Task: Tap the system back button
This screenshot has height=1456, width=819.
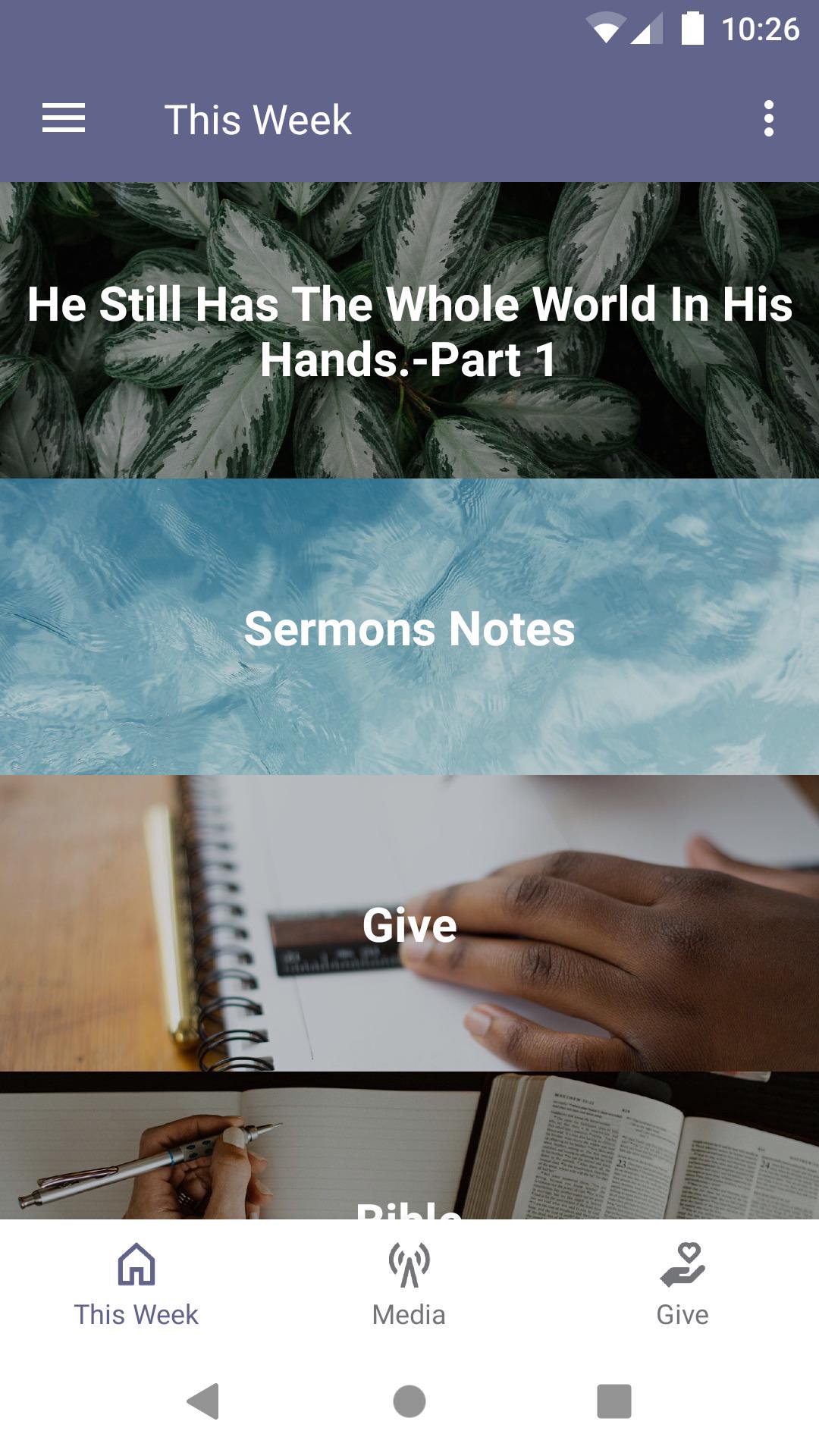Action: (203, 1401)
